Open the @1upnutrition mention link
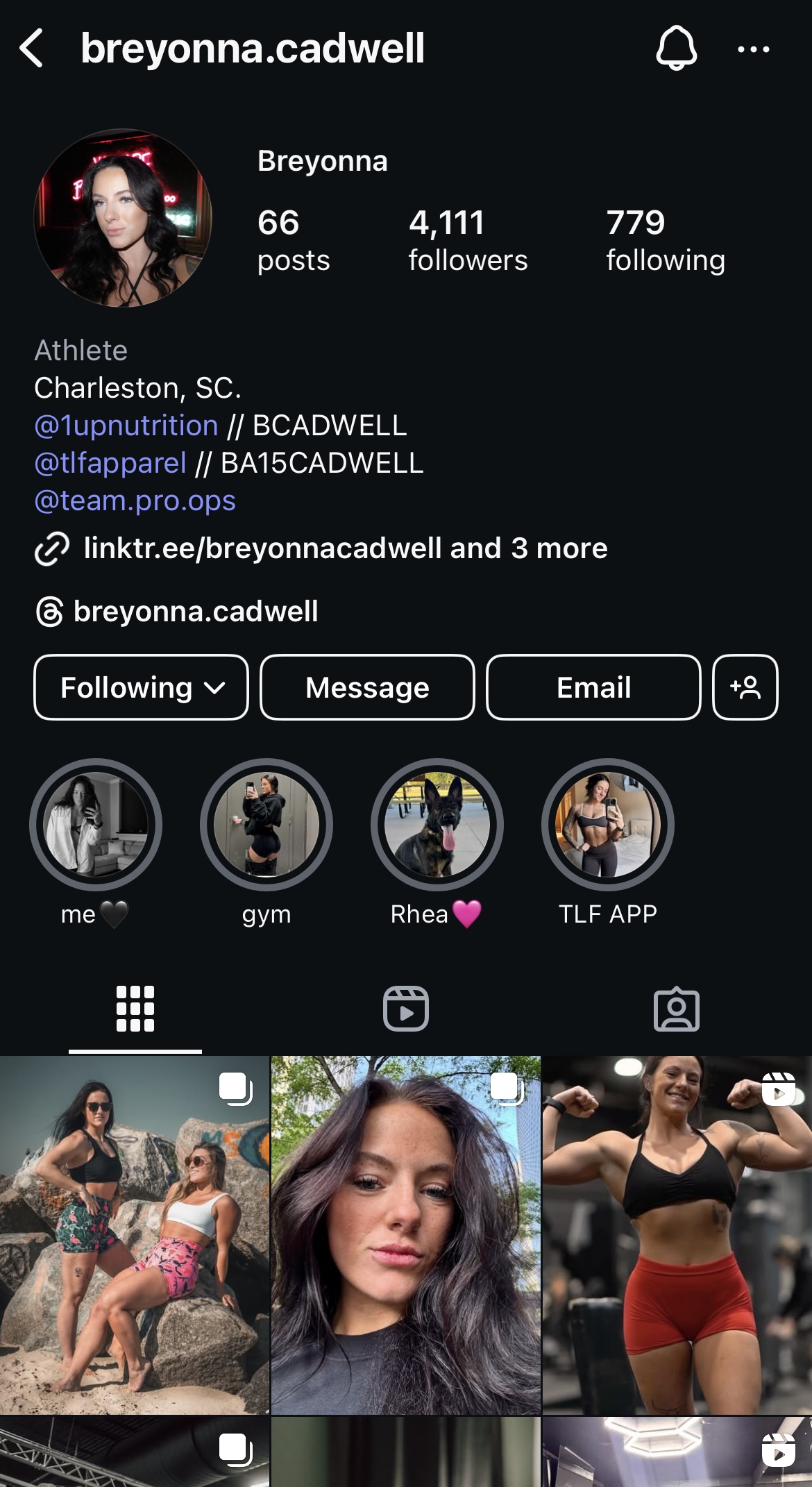Image resolution: width=812 pixels, height=1487 pixels. click(126, 426)
